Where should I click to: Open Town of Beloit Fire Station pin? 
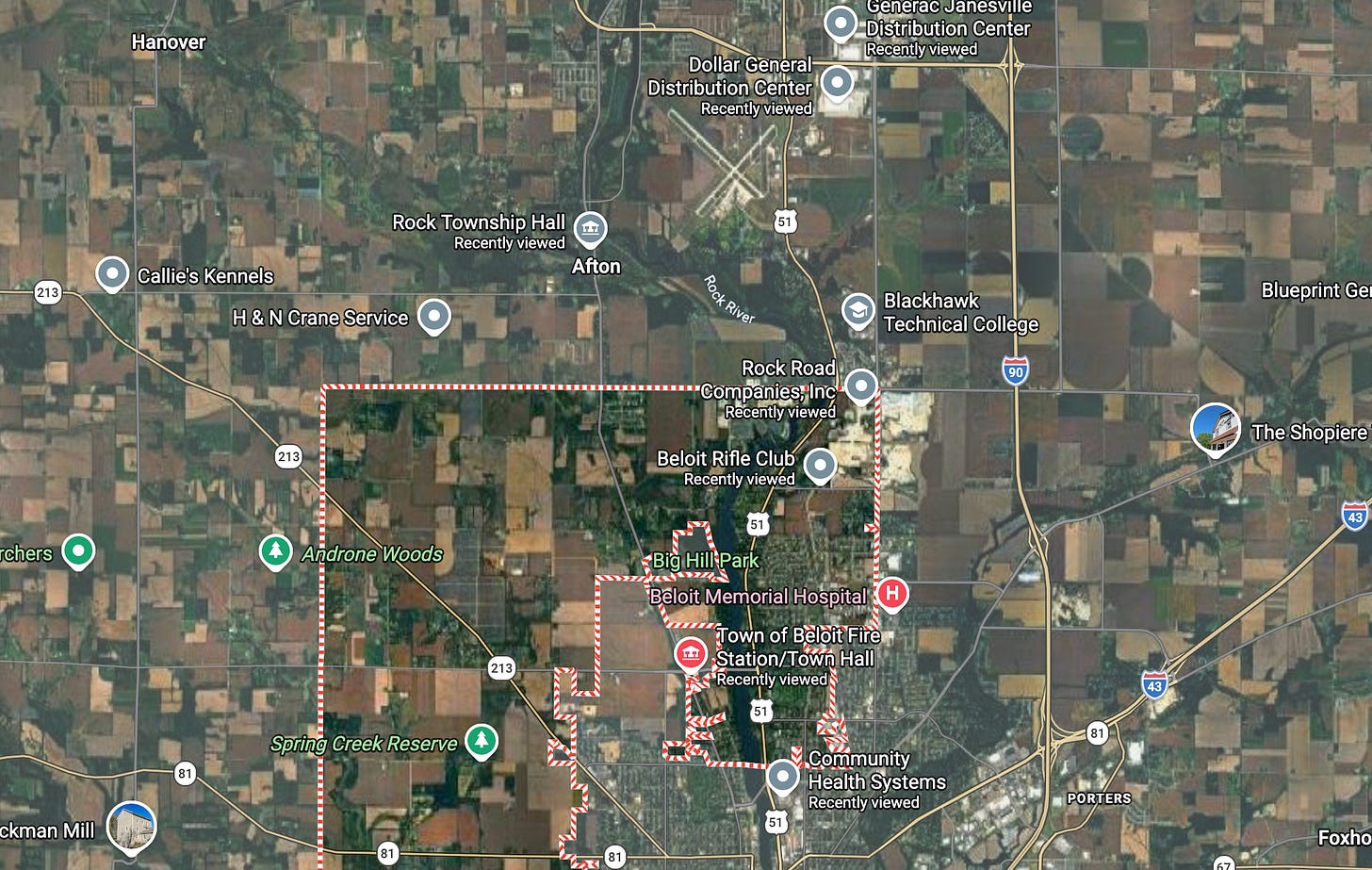(691, 653)
